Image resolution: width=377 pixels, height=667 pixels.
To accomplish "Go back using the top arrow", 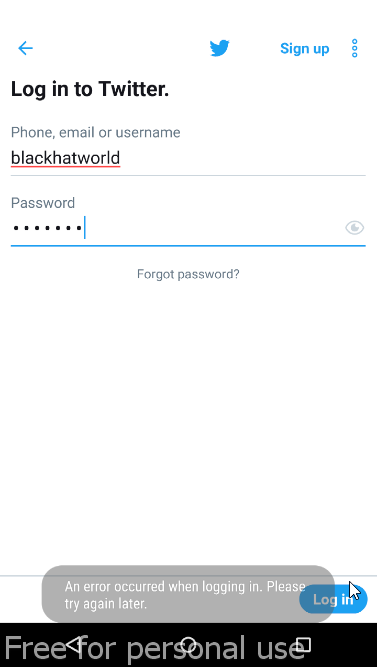I will (25, 48).
